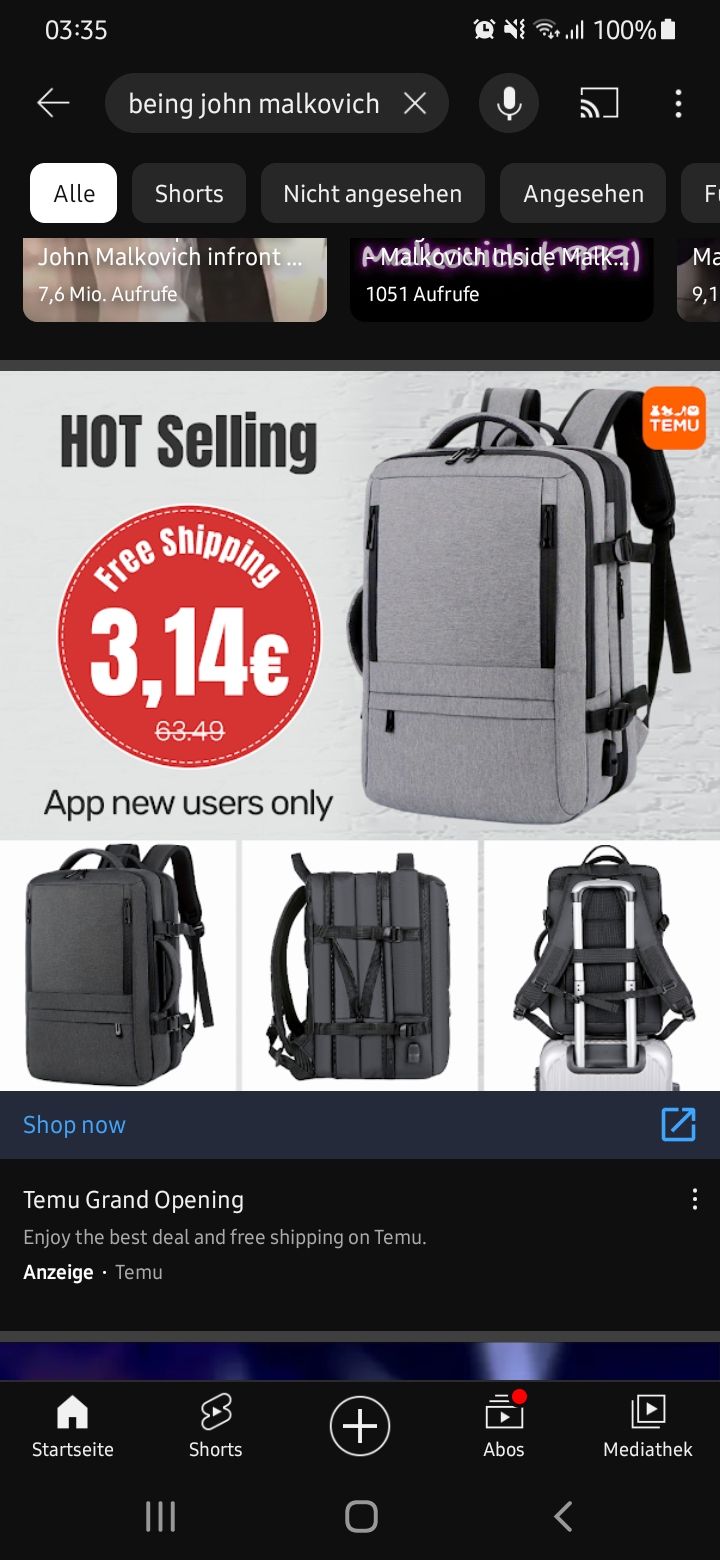Open the top bar overflow menu
Image resolution: width=720 pixels, height=1560 pixels.
678,103
